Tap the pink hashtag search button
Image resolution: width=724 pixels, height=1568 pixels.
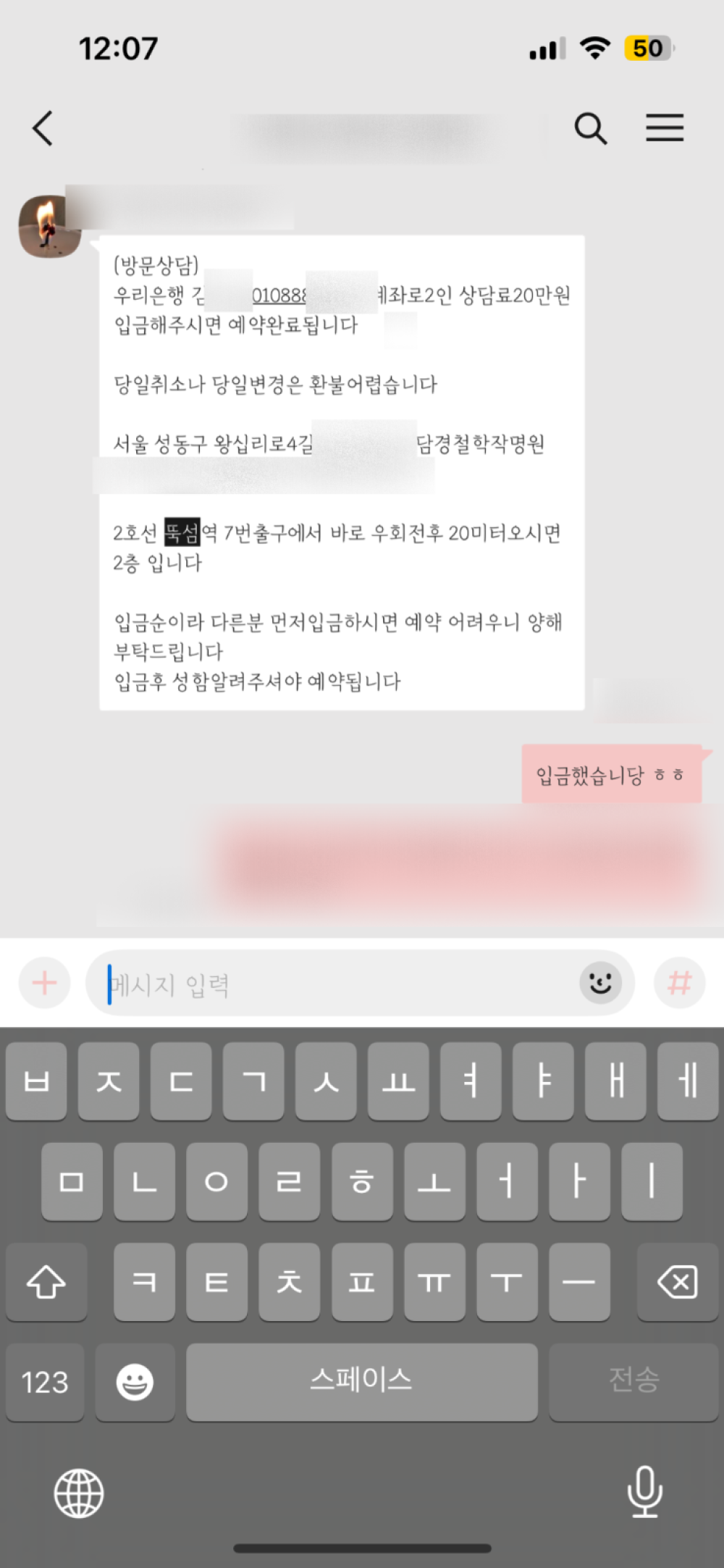tap(679, 983)
